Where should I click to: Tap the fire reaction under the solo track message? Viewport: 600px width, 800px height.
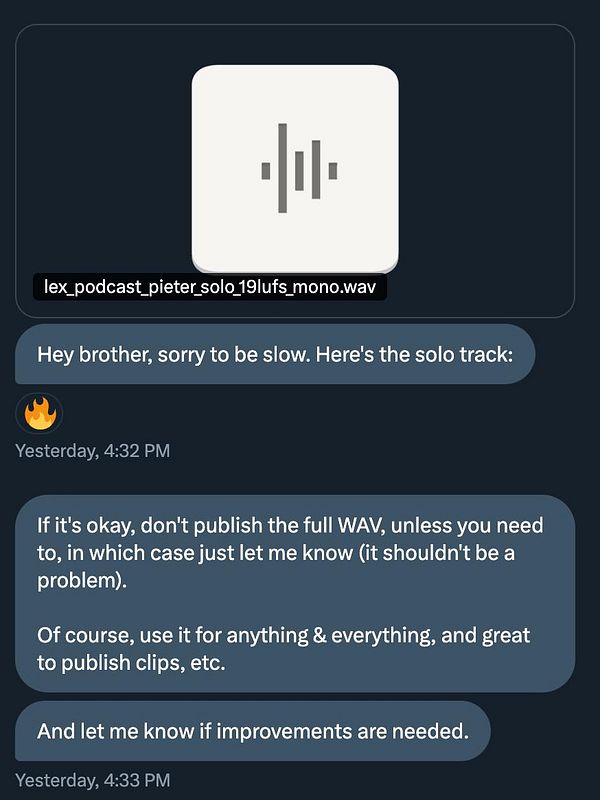click(x=39, y=412)
